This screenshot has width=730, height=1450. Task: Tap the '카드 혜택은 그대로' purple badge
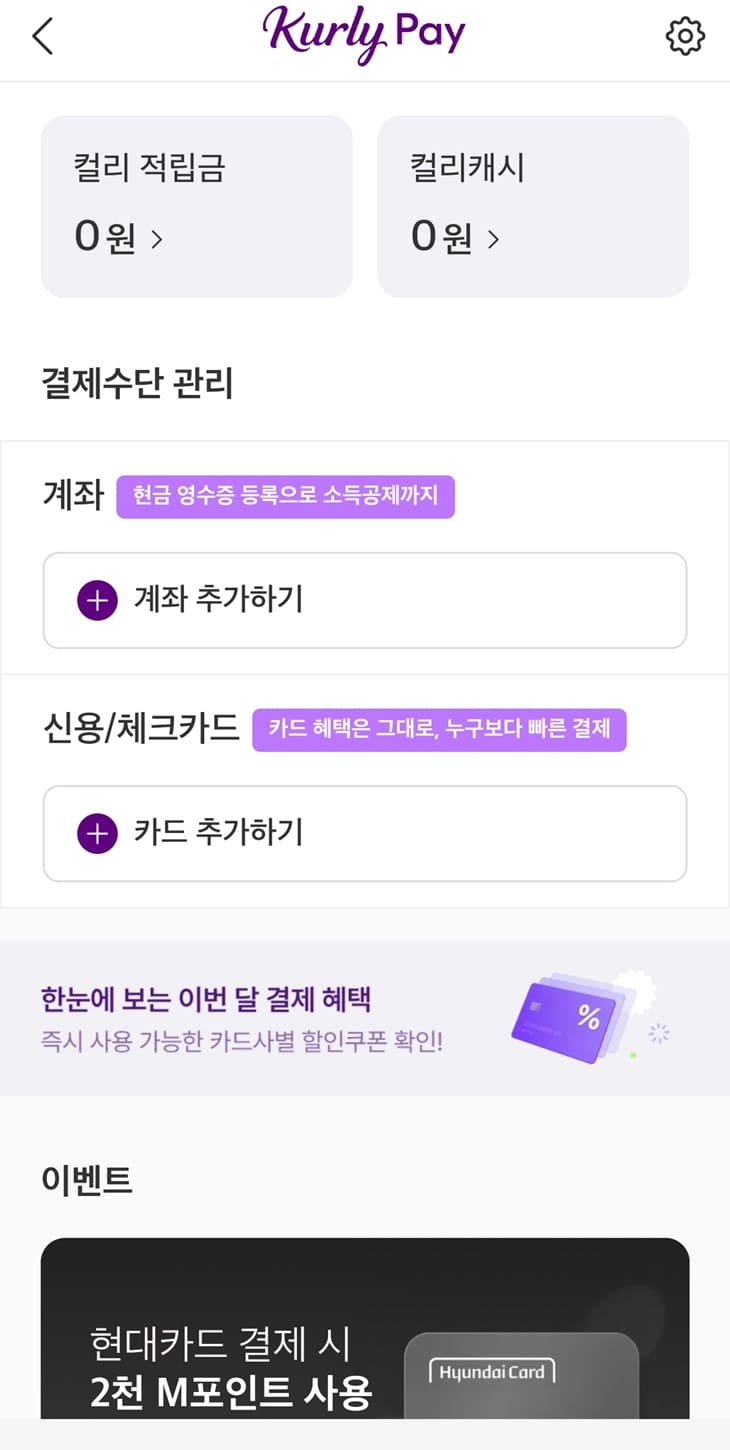441,730
